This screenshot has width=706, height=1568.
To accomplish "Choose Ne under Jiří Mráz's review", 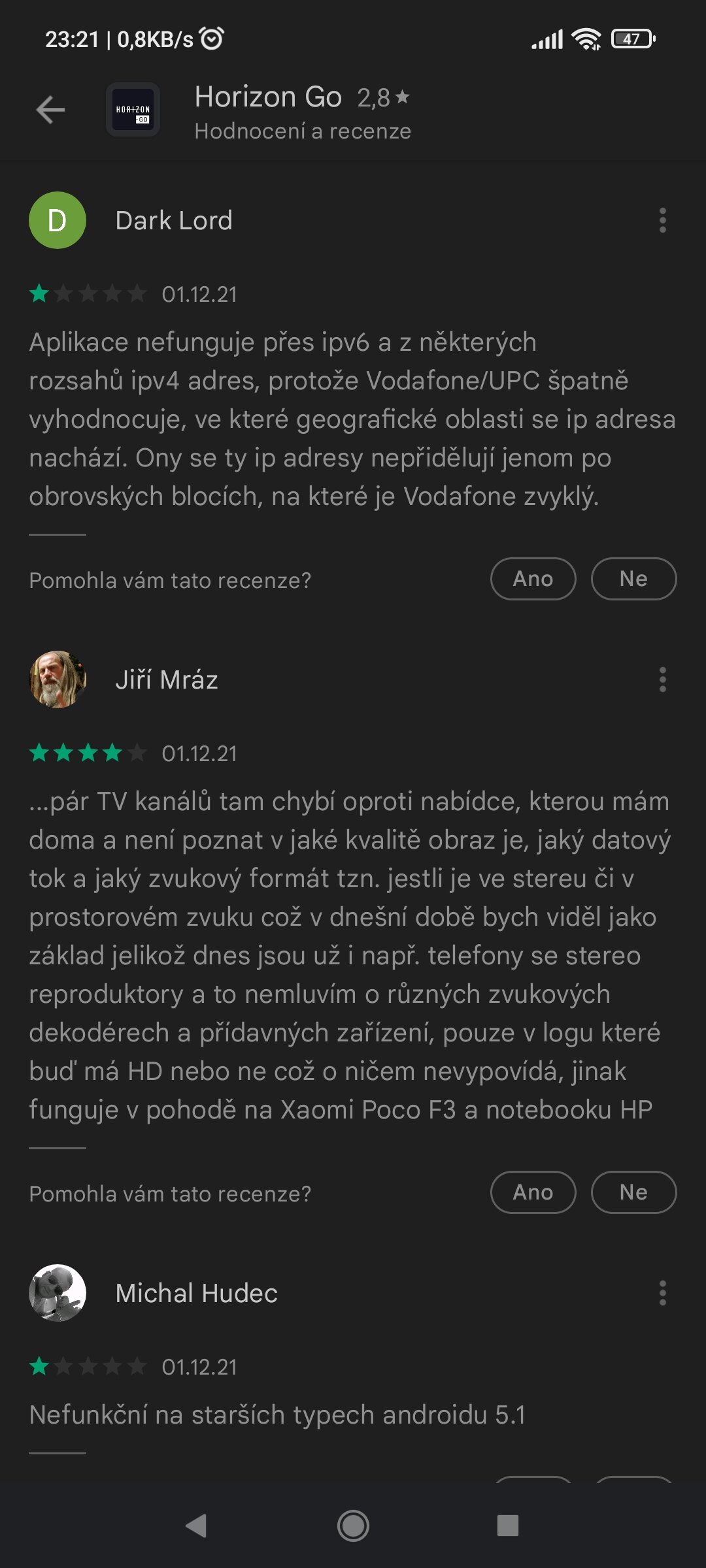I will 633,1192.
